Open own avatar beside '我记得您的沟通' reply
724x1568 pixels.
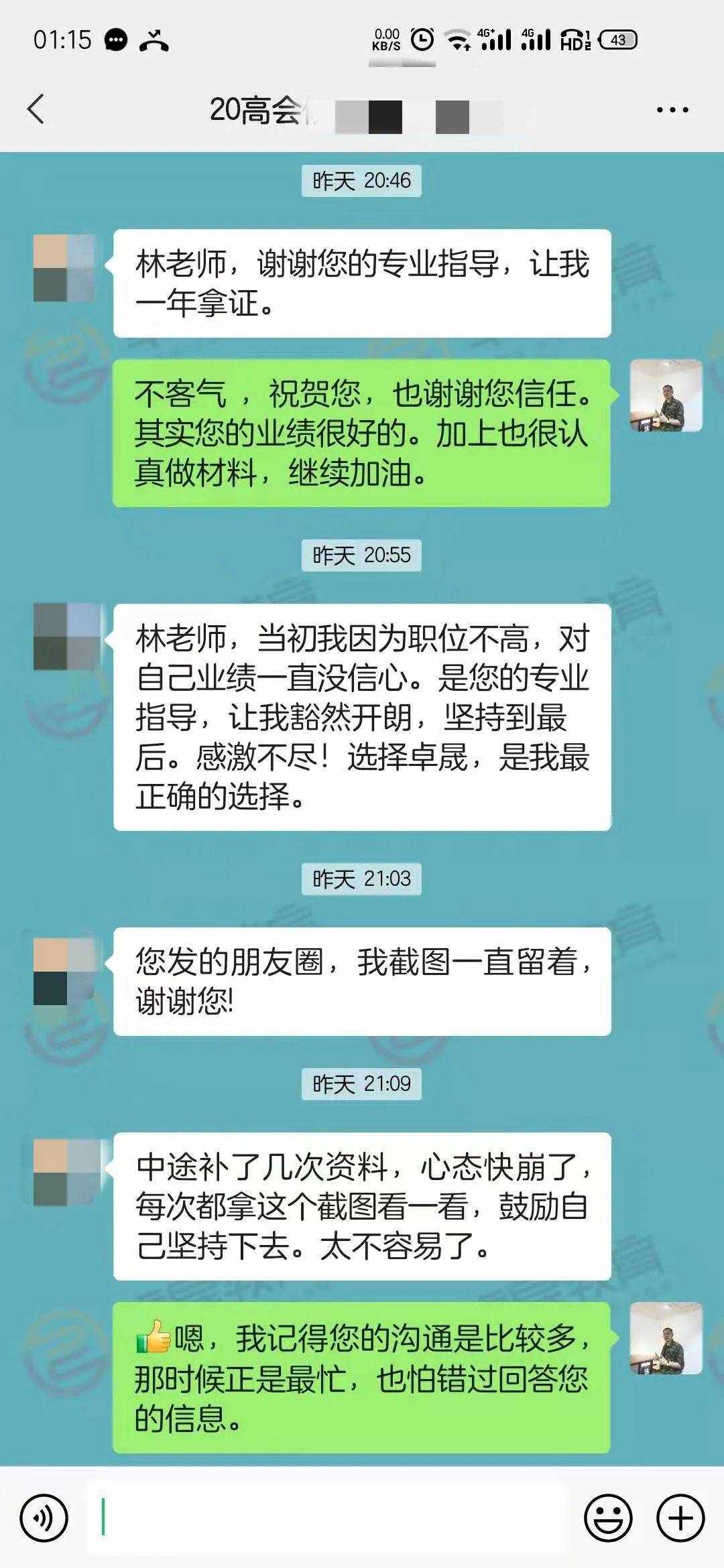coord(666,1338)
